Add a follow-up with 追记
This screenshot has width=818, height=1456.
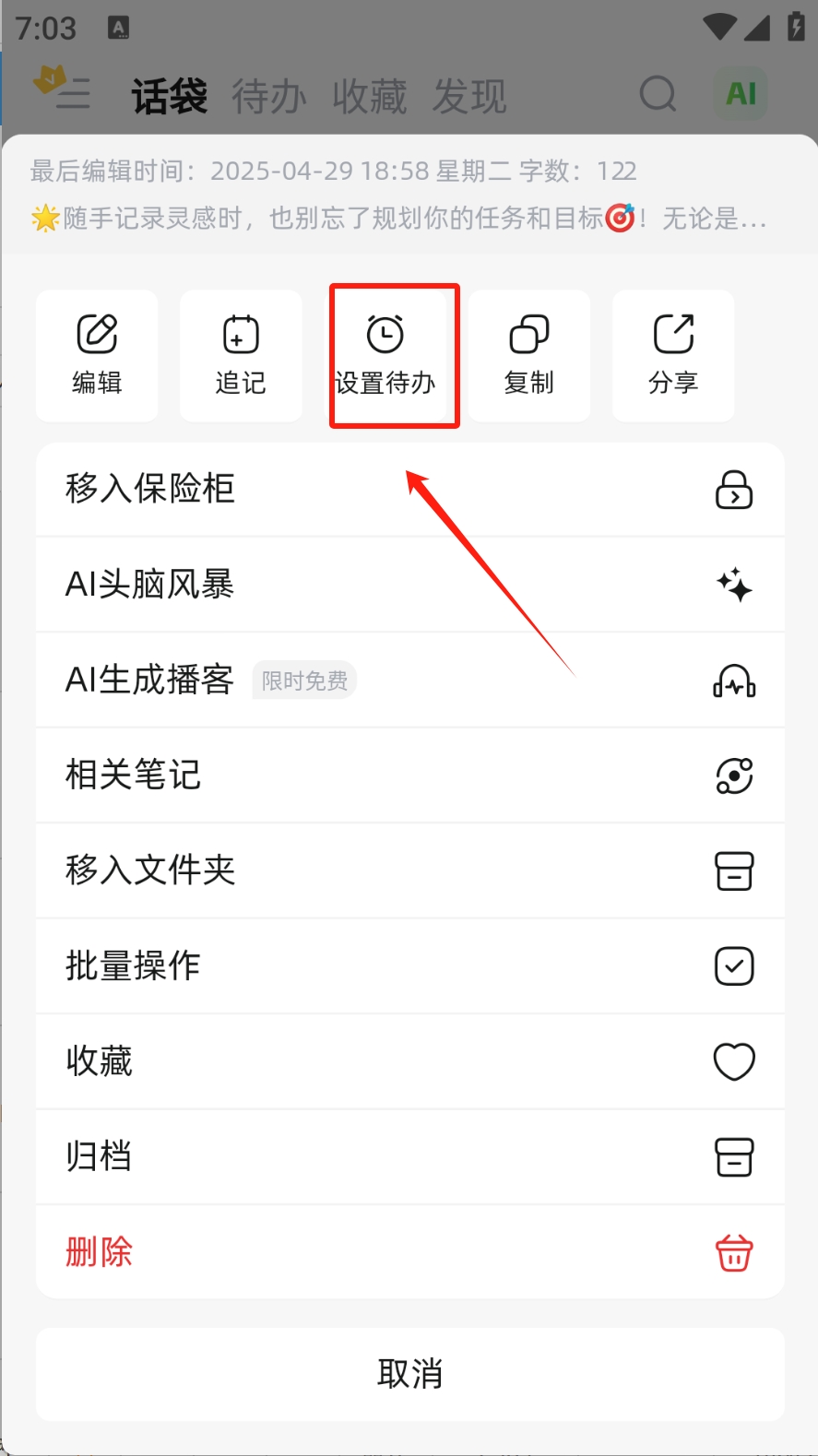point(241,355)
